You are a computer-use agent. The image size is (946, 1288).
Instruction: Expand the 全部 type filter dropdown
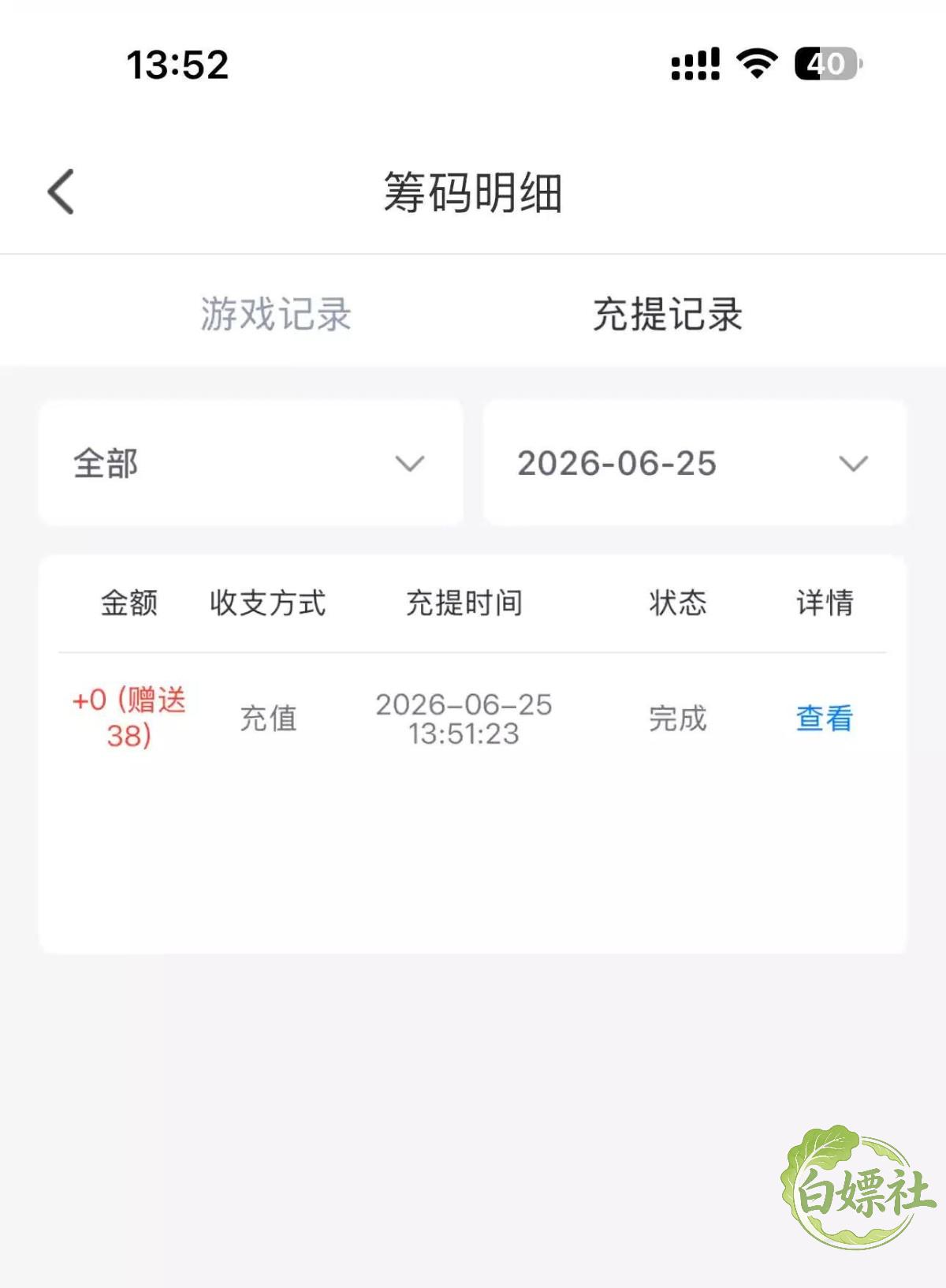tap(251, 463)
